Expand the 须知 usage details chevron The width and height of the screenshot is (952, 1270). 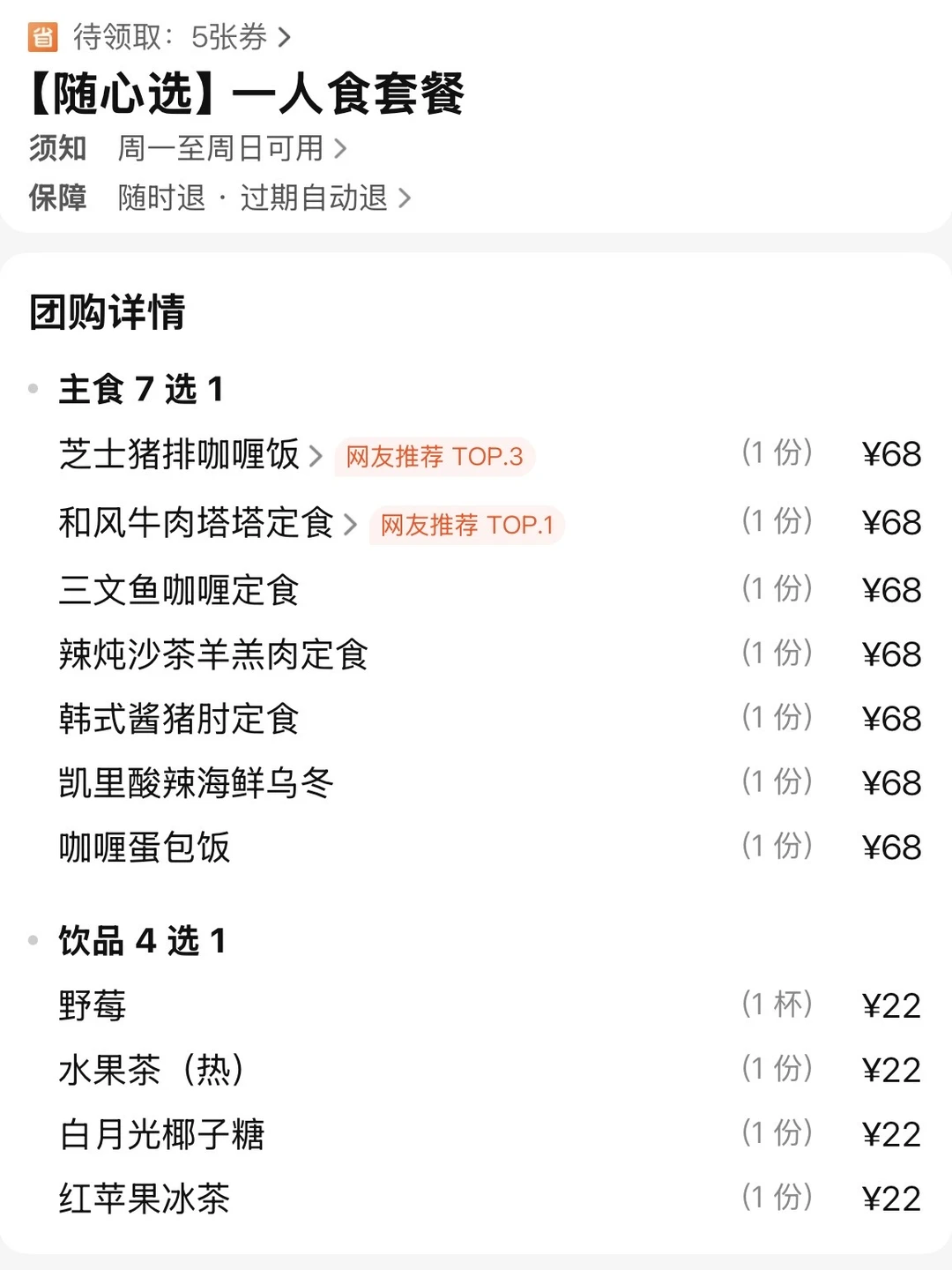[340, 148]
